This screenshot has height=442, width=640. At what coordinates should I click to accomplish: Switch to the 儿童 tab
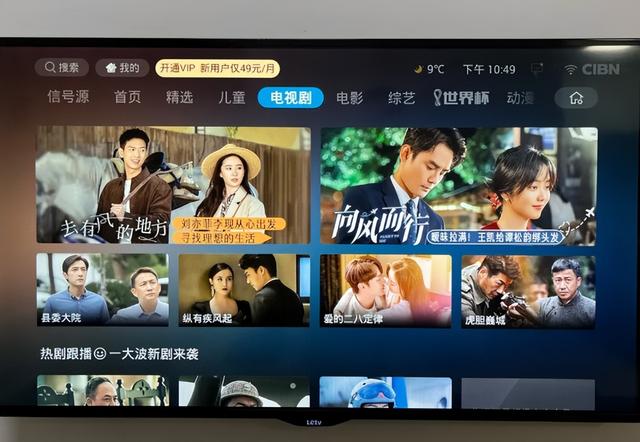point(232,98)
